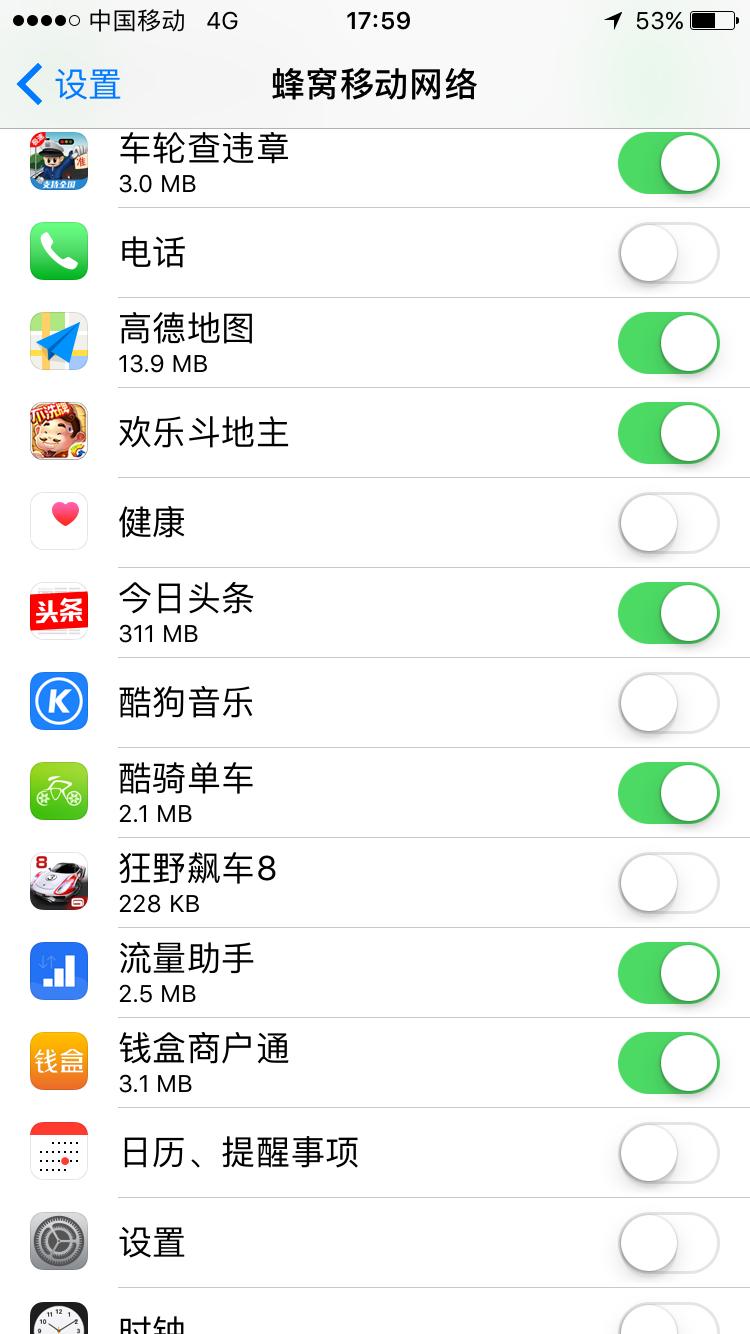Turn on 狂野飙车8 cellular data

pos(668,883)
